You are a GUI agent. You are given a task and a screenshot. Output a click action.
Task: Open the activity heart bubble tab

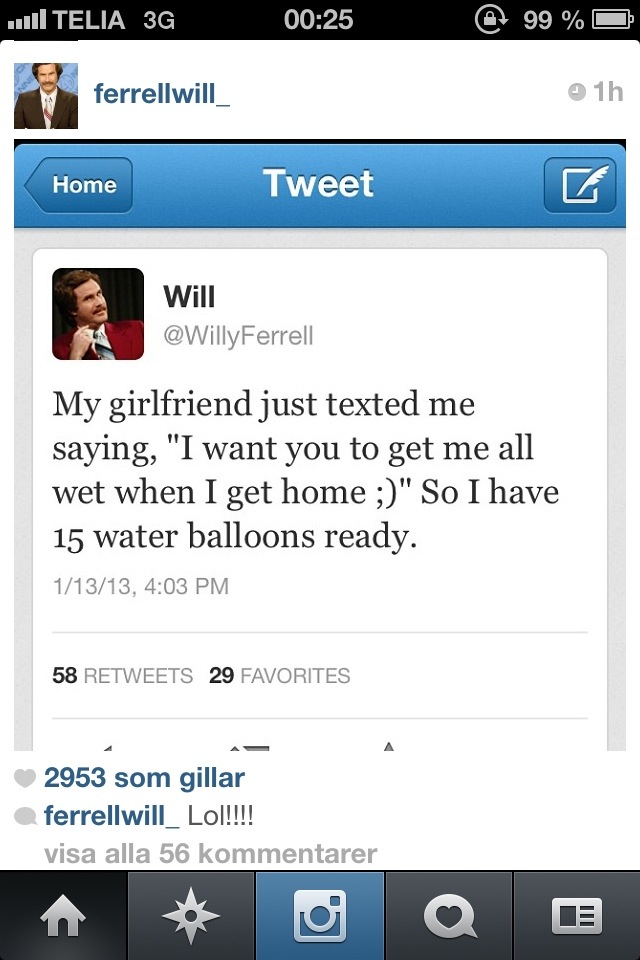(449, 916)
